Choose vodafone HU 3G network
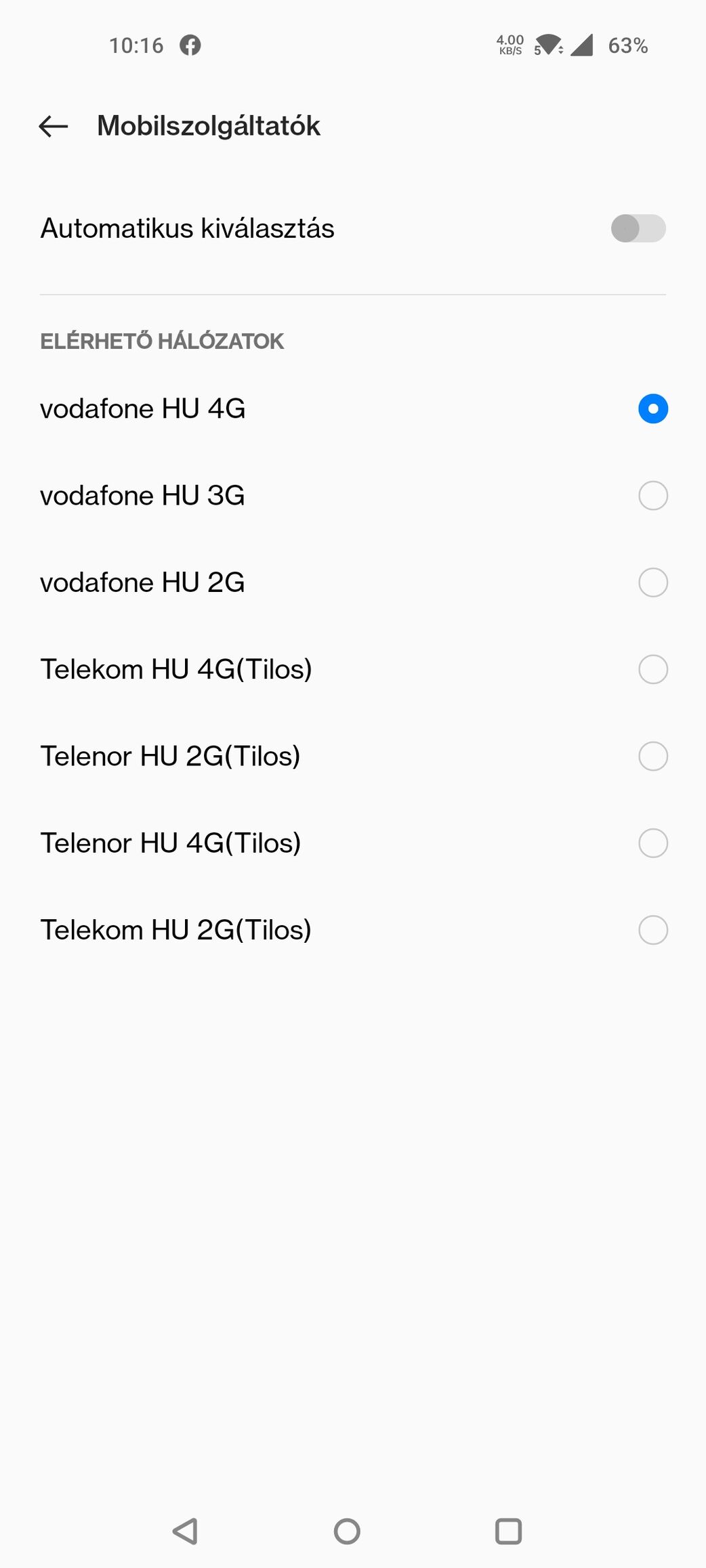 point(353,495)
